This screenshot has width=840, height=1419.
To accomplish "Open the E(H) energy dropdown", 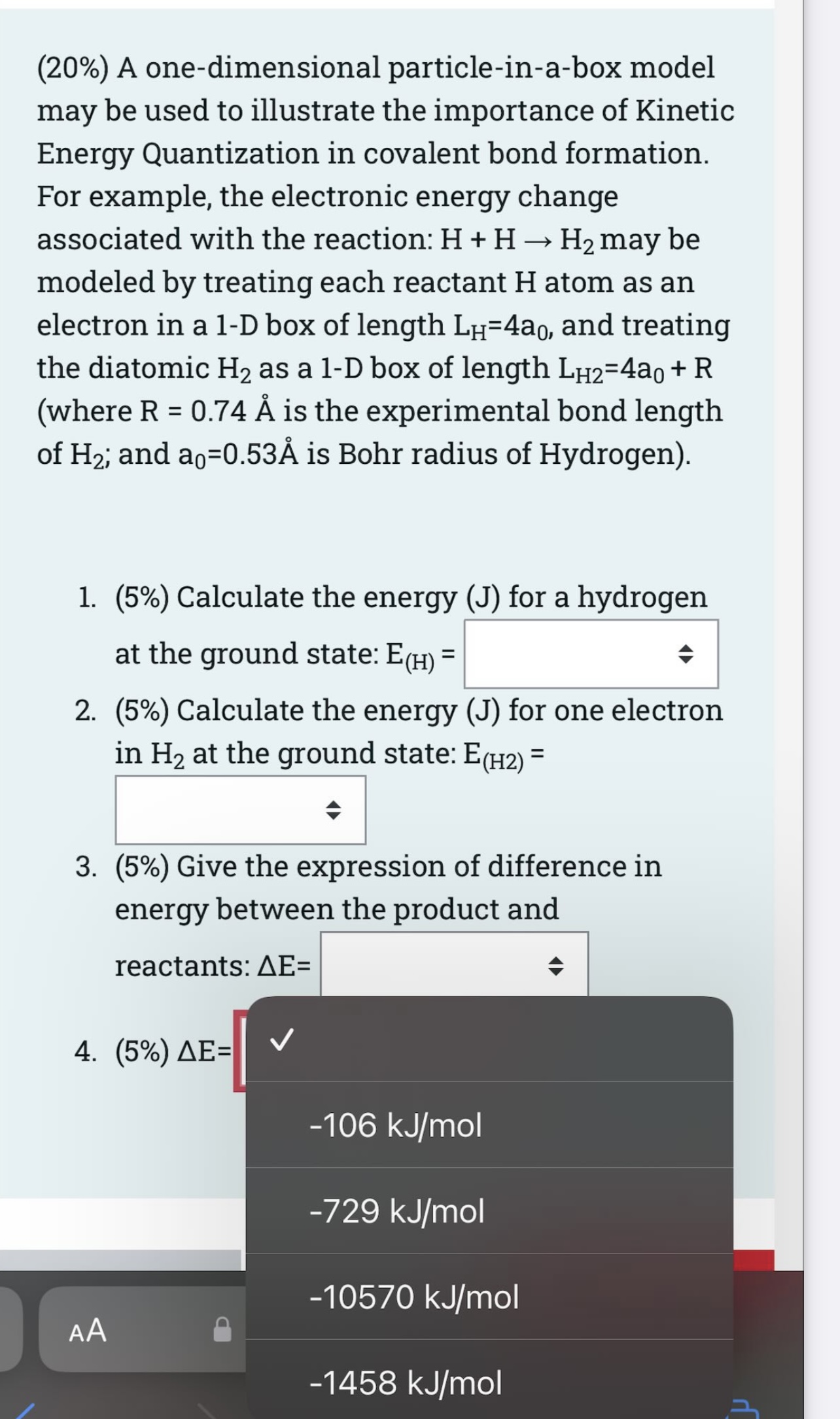I will [x=591, y=654].
